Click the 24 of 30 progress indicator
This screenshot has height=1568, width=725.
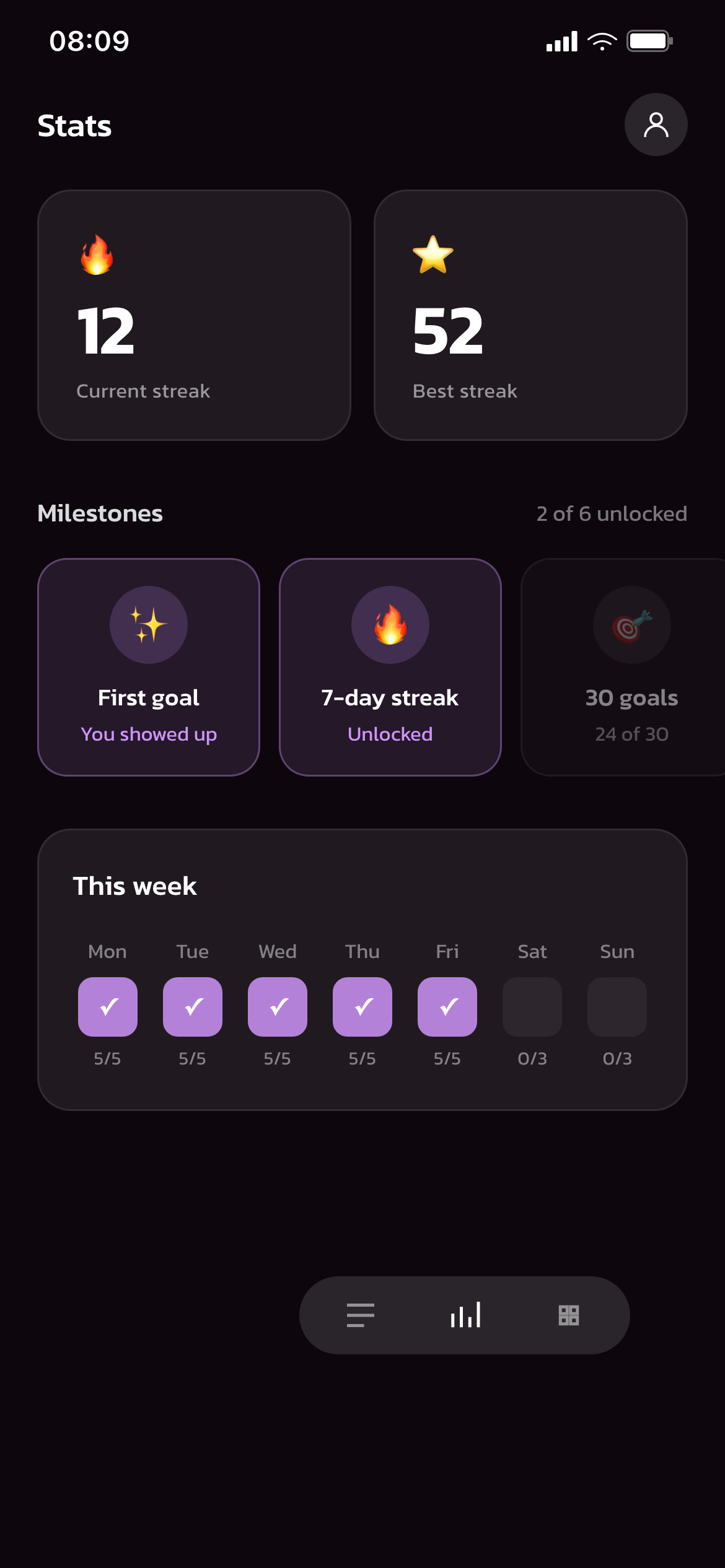point(631,734)
